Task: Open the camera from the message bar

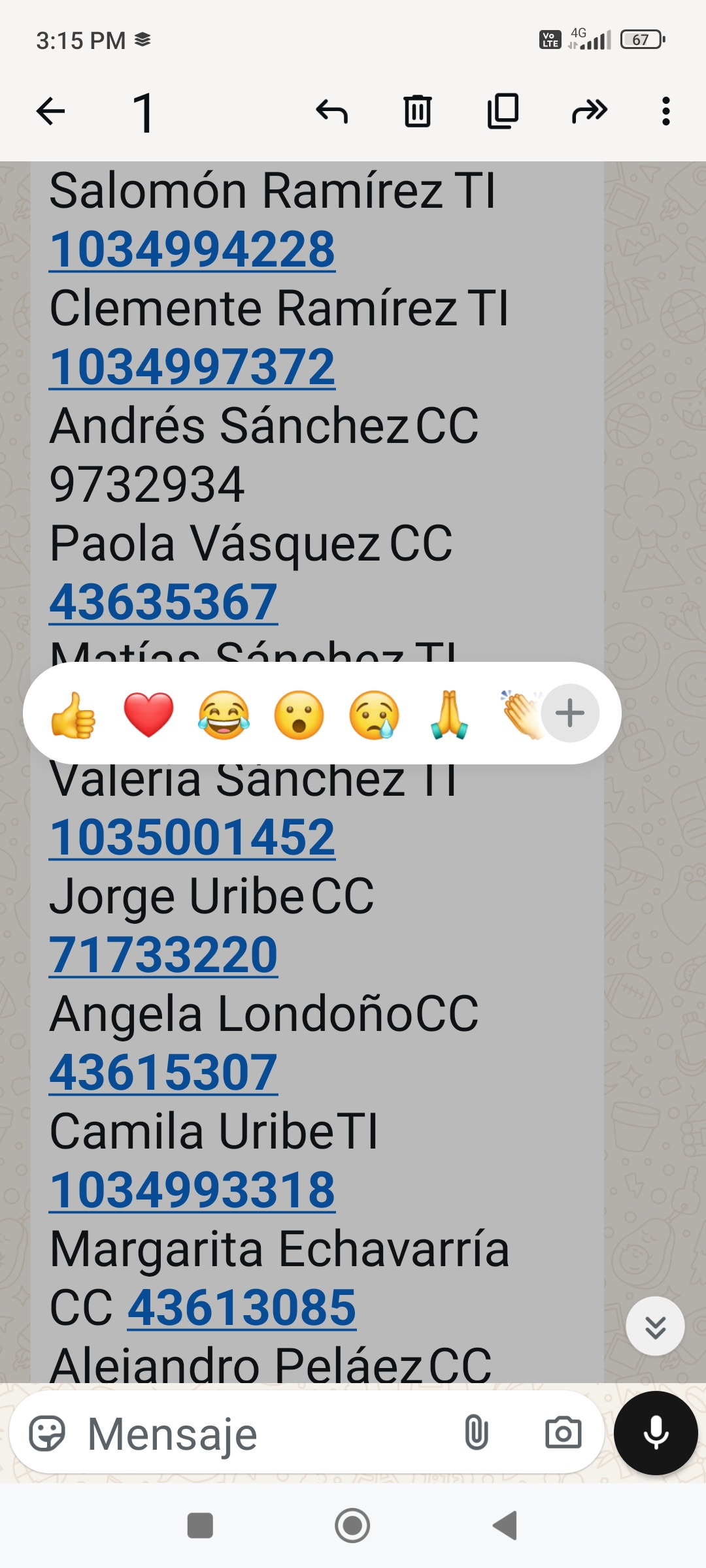Action: 563,1432
